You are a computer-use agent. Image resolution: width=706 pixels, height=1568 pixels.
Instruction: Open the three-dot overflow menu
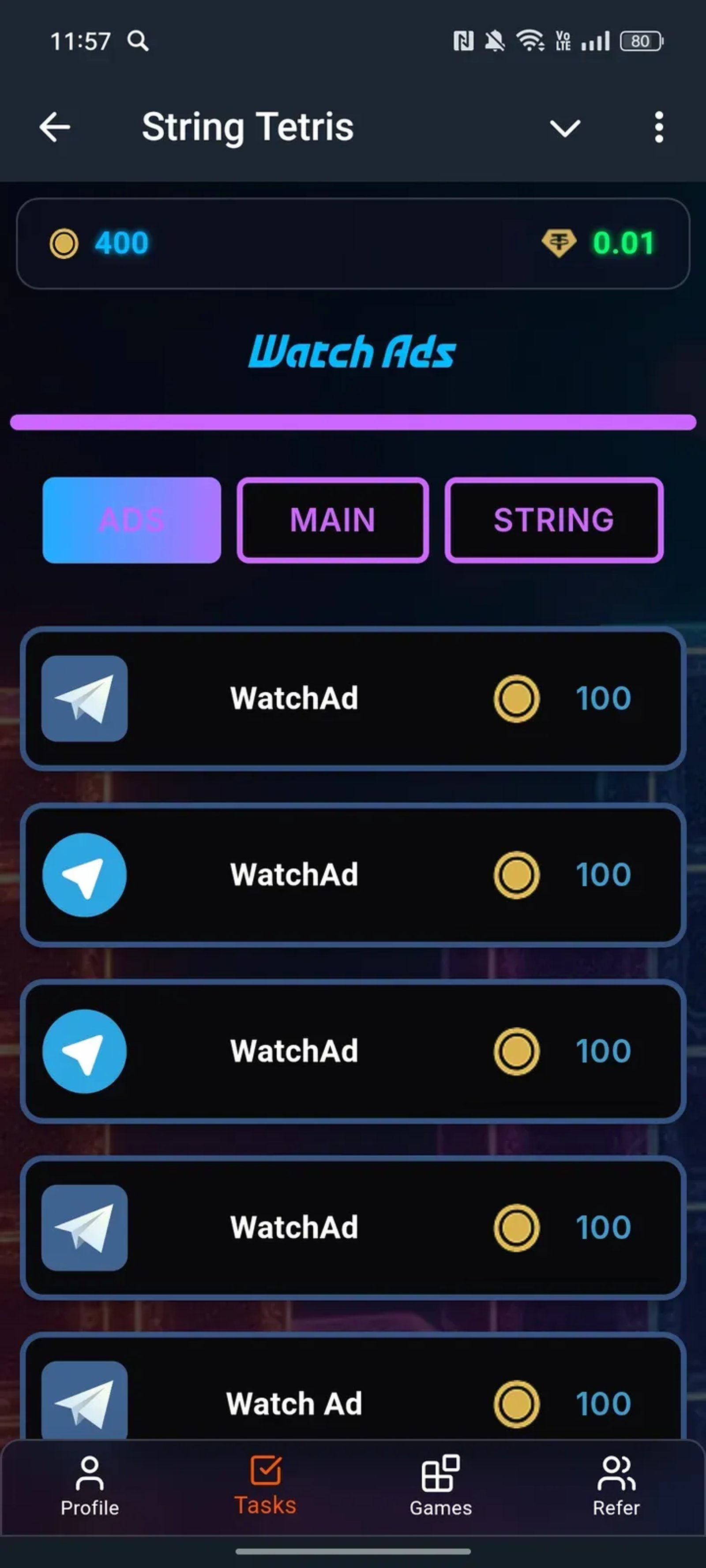tap(658, 127)
